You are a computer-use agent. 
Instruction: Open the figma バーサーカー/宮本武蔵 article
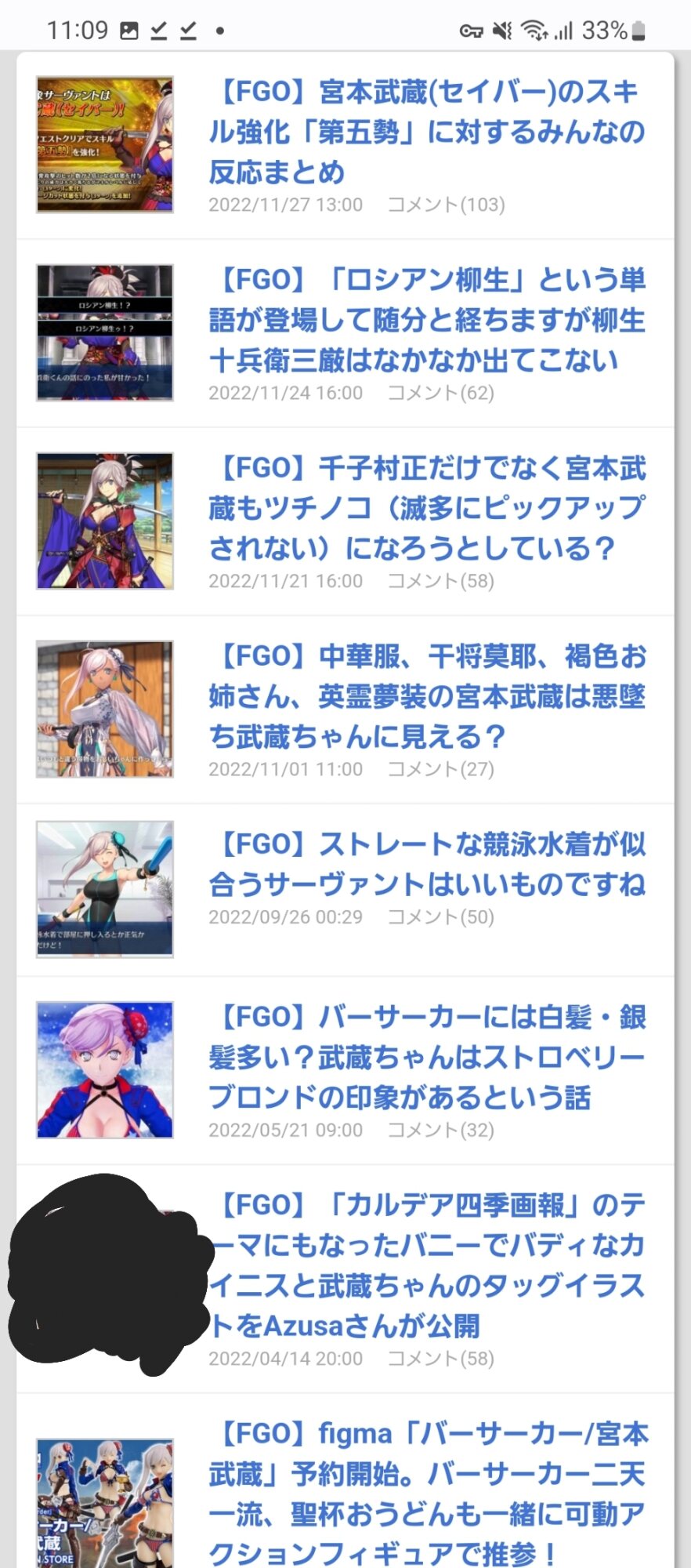click(x=427, y=1493)
